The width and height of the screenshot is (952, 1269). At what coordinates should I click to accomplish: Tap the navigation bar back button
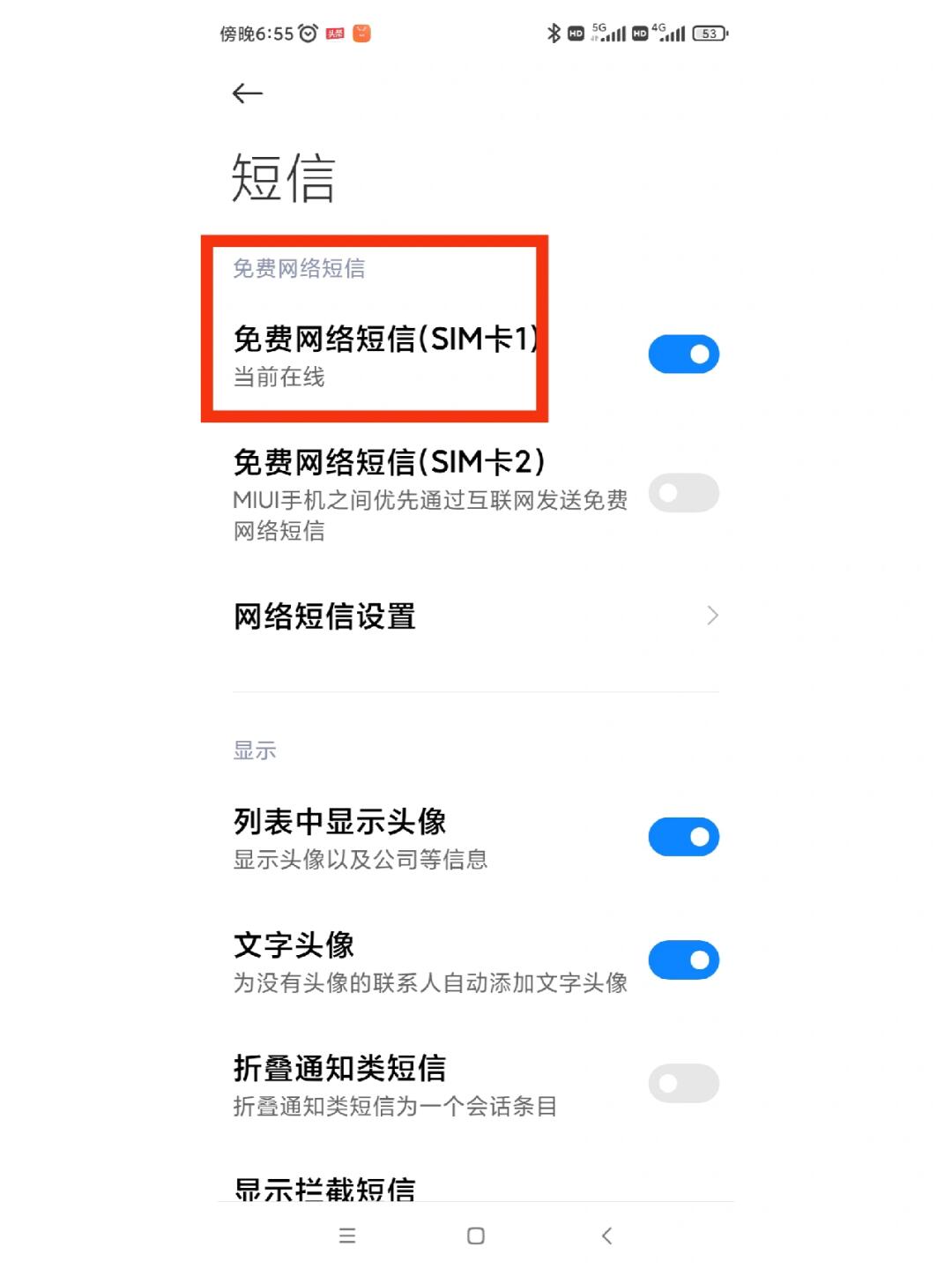[608, 1235]
